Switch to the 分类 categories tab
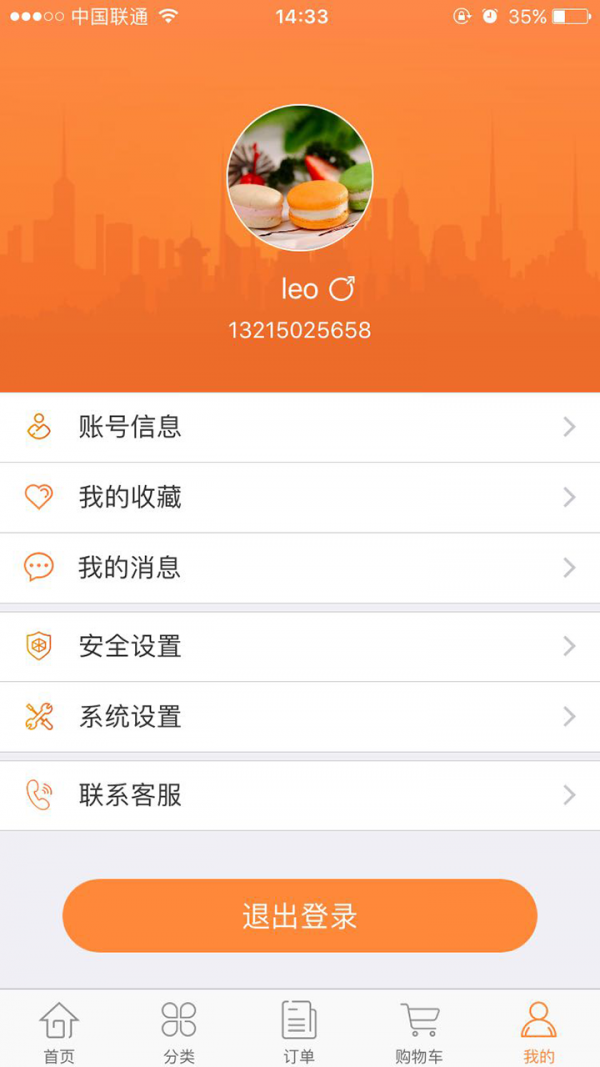Screen dimensions: 600x1067 tap(179, 1031)
